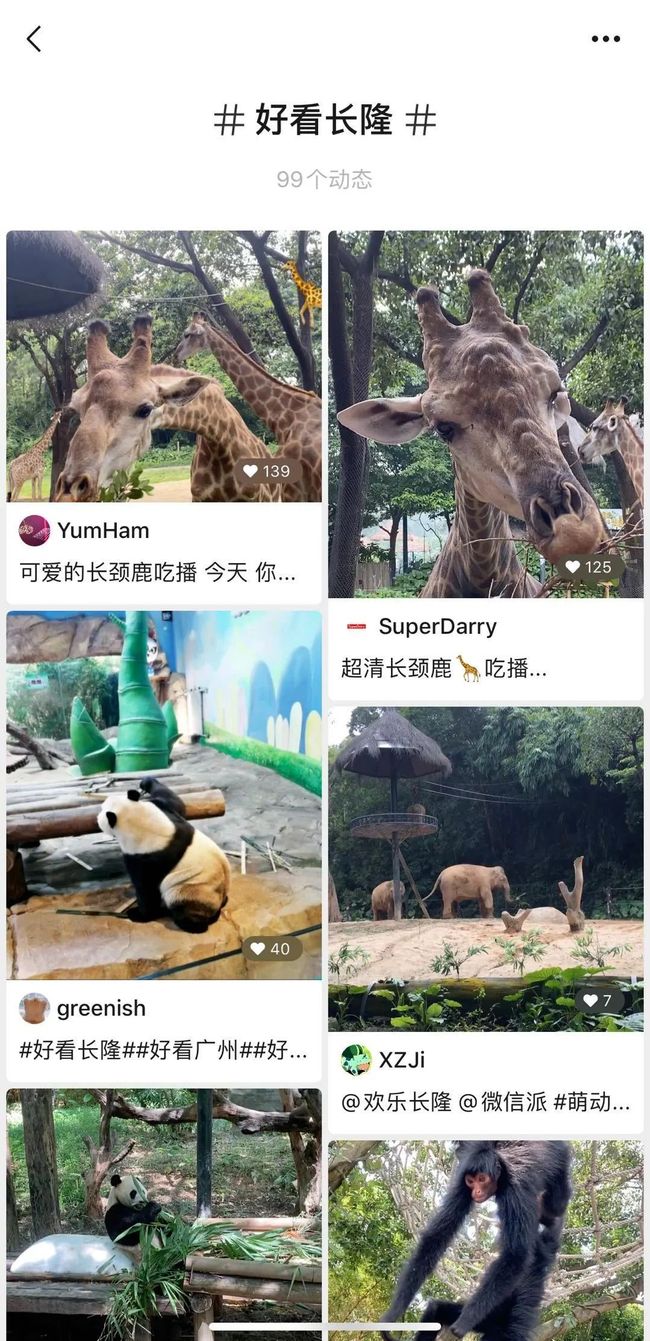Open SuperDarry's giraffe close-up post
Viewport: 650px width, 1341px height.
pos(486,414)
